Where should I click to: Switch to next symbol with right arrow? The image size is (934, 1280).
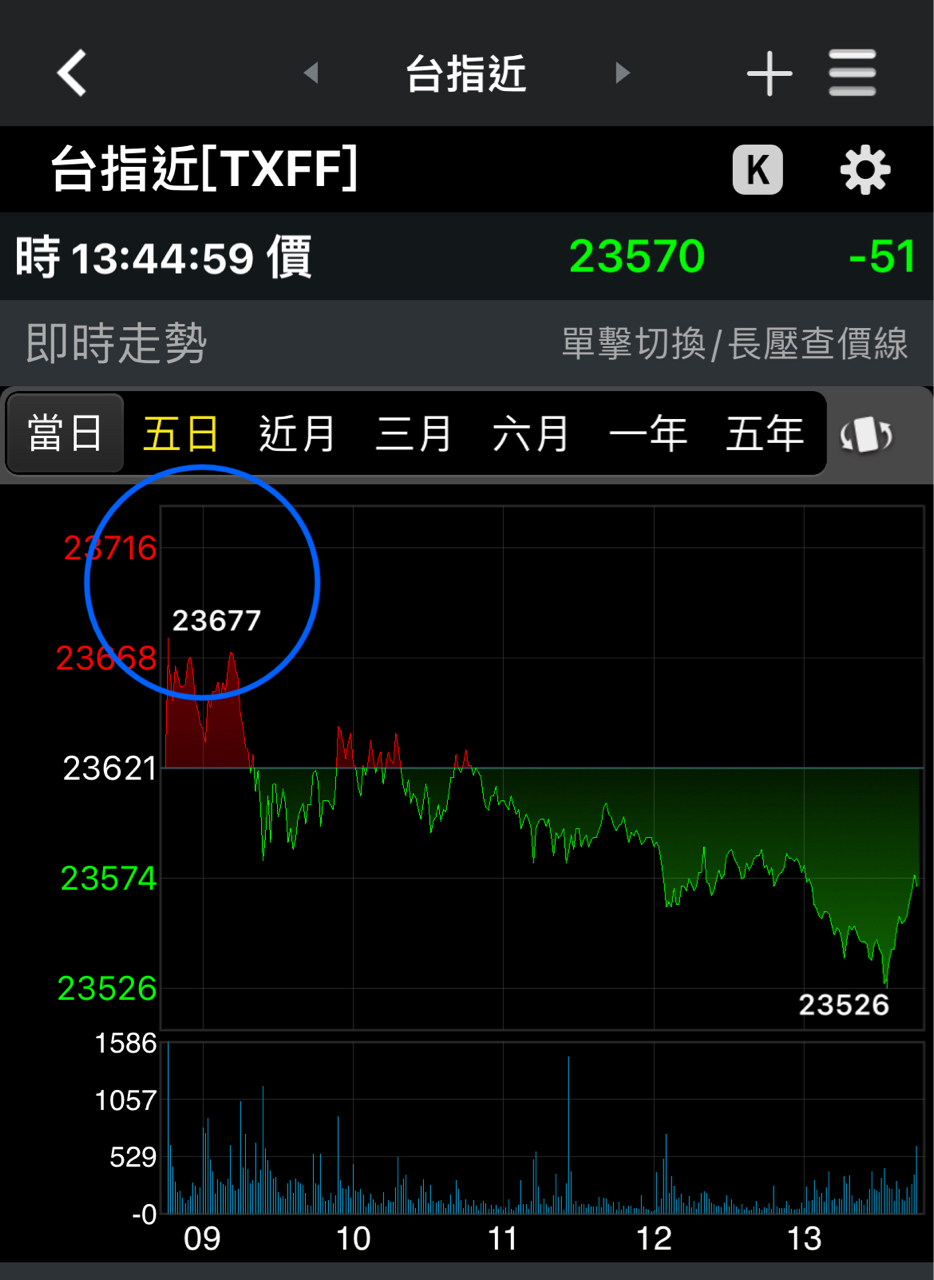click(x=622, y=72)
